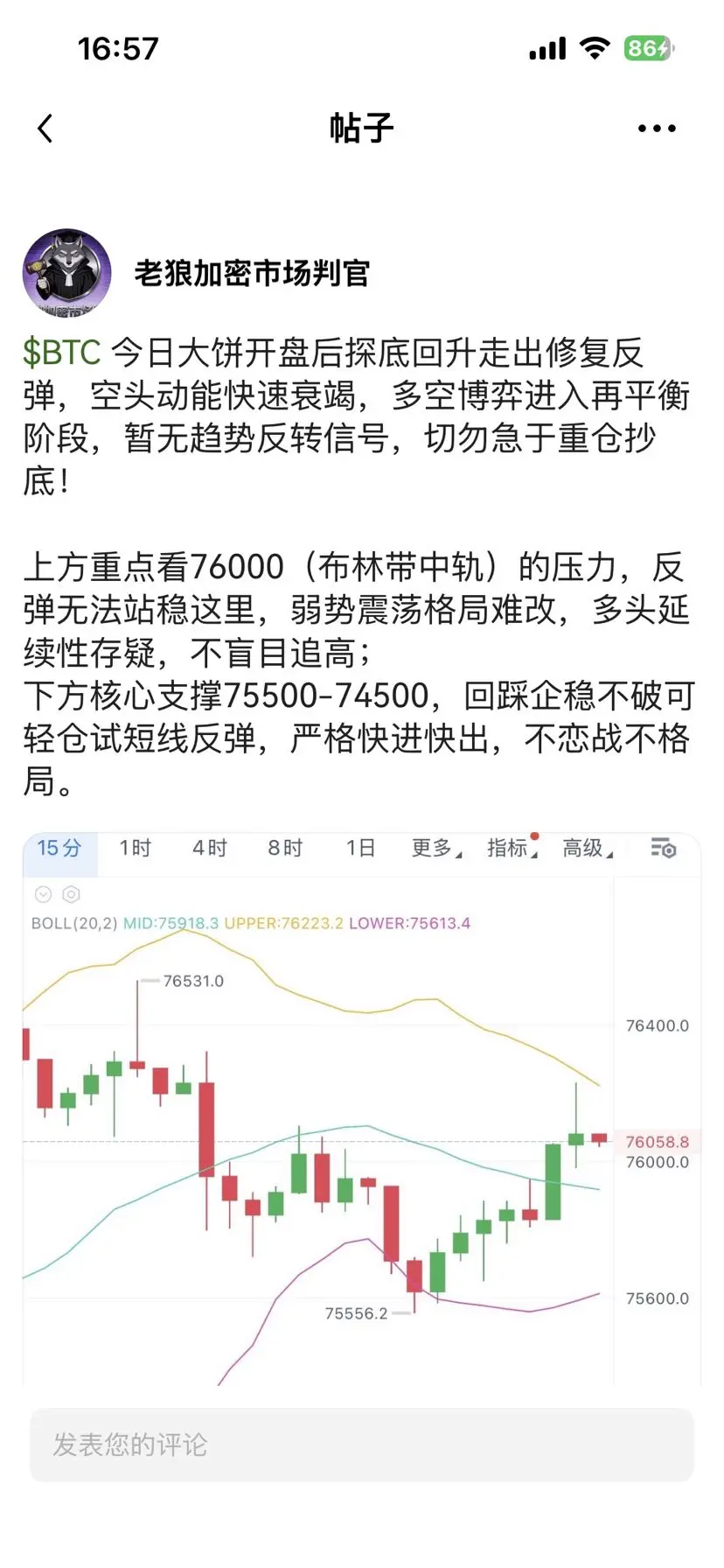Tap author name 老狼加密市场判官
724x1568 pixels.
(252, 274)
